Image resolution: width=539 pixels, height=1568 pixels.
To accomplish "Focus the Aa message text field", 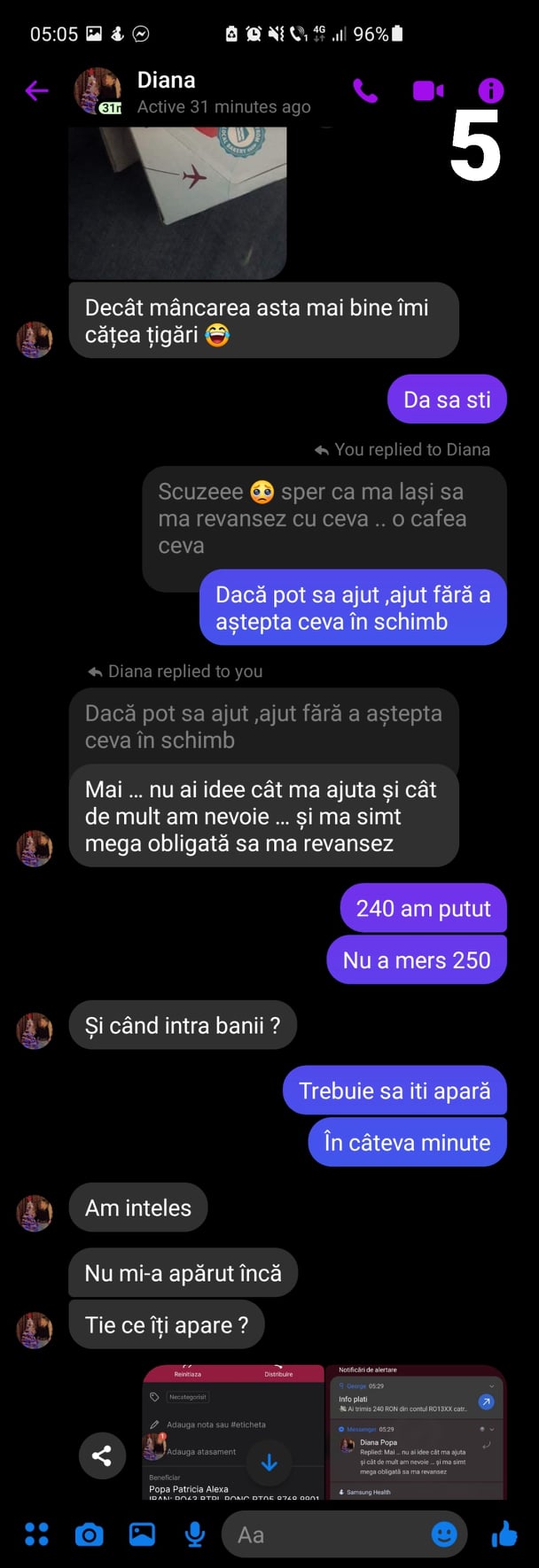I will click(x=328, y=1533).
